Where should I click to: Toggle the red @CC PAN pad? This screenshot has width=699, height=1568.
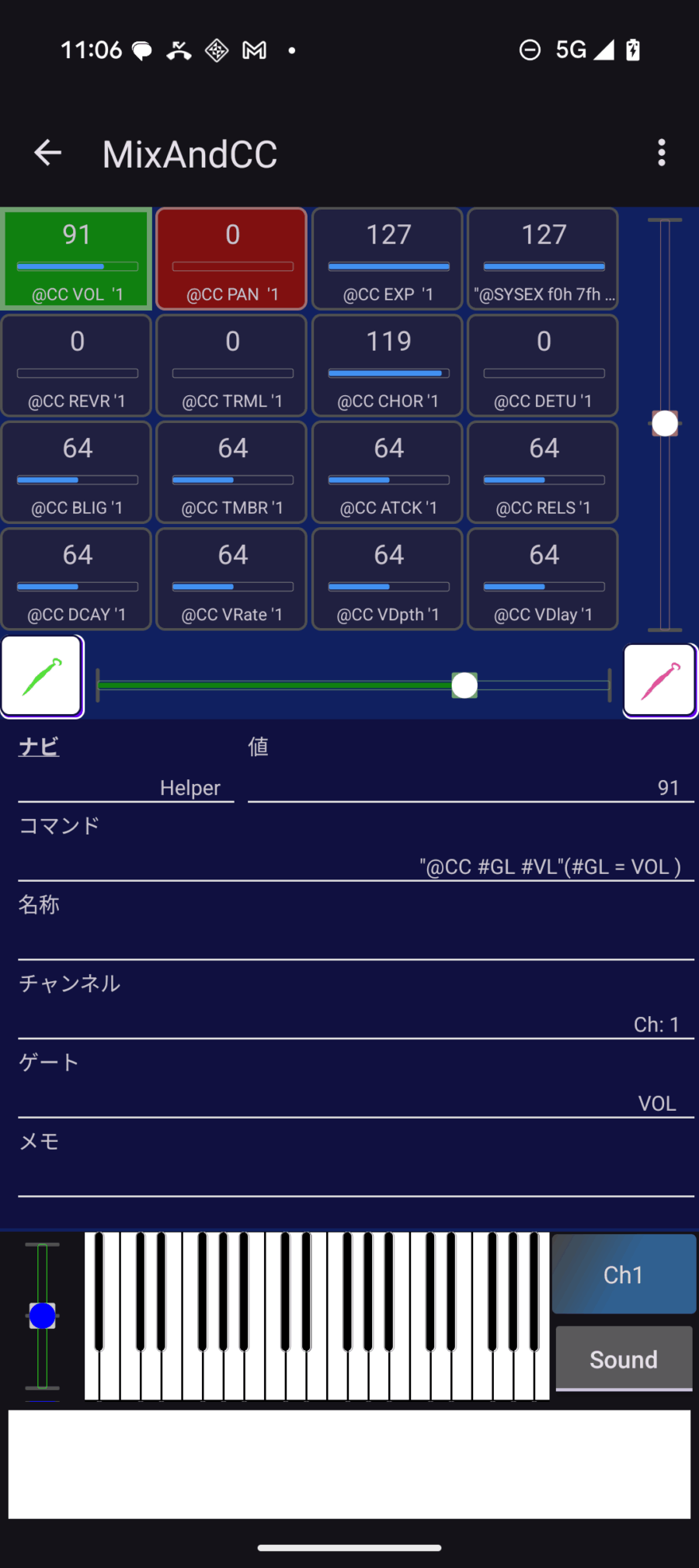pos(231,258)
